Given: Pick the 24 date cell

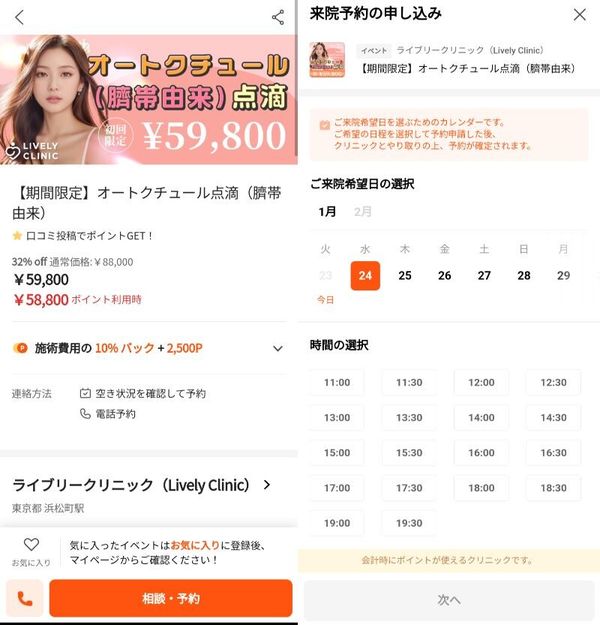Looking at the screenshot, I should click(x=365, y=275).
